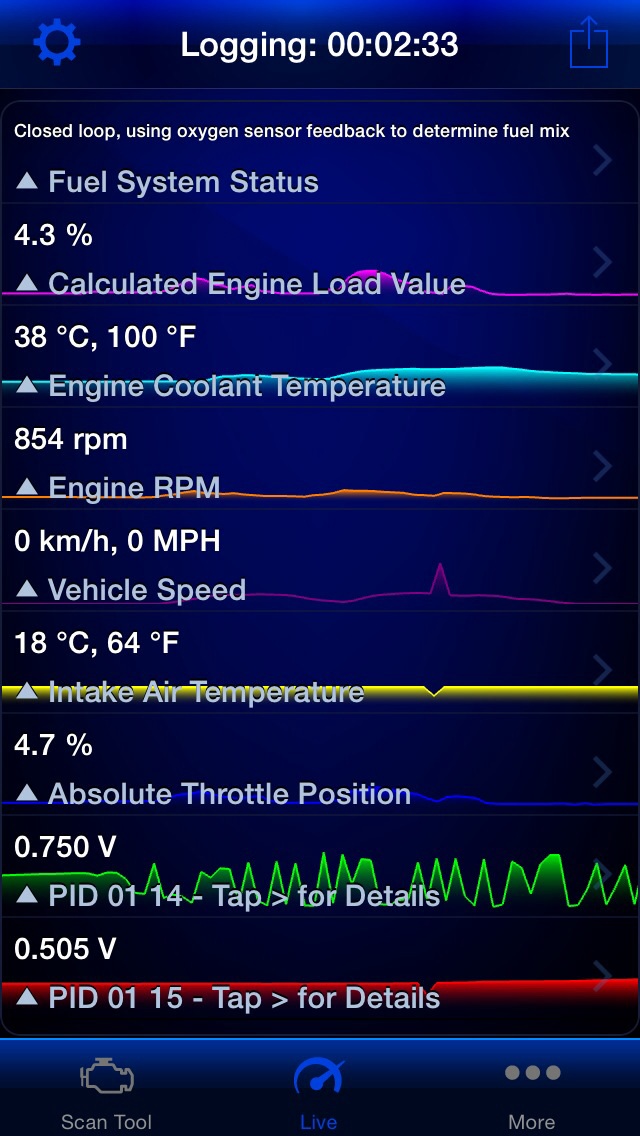640x1136 pixels.
Task: Share the logged data
Action: coord(589,43)
